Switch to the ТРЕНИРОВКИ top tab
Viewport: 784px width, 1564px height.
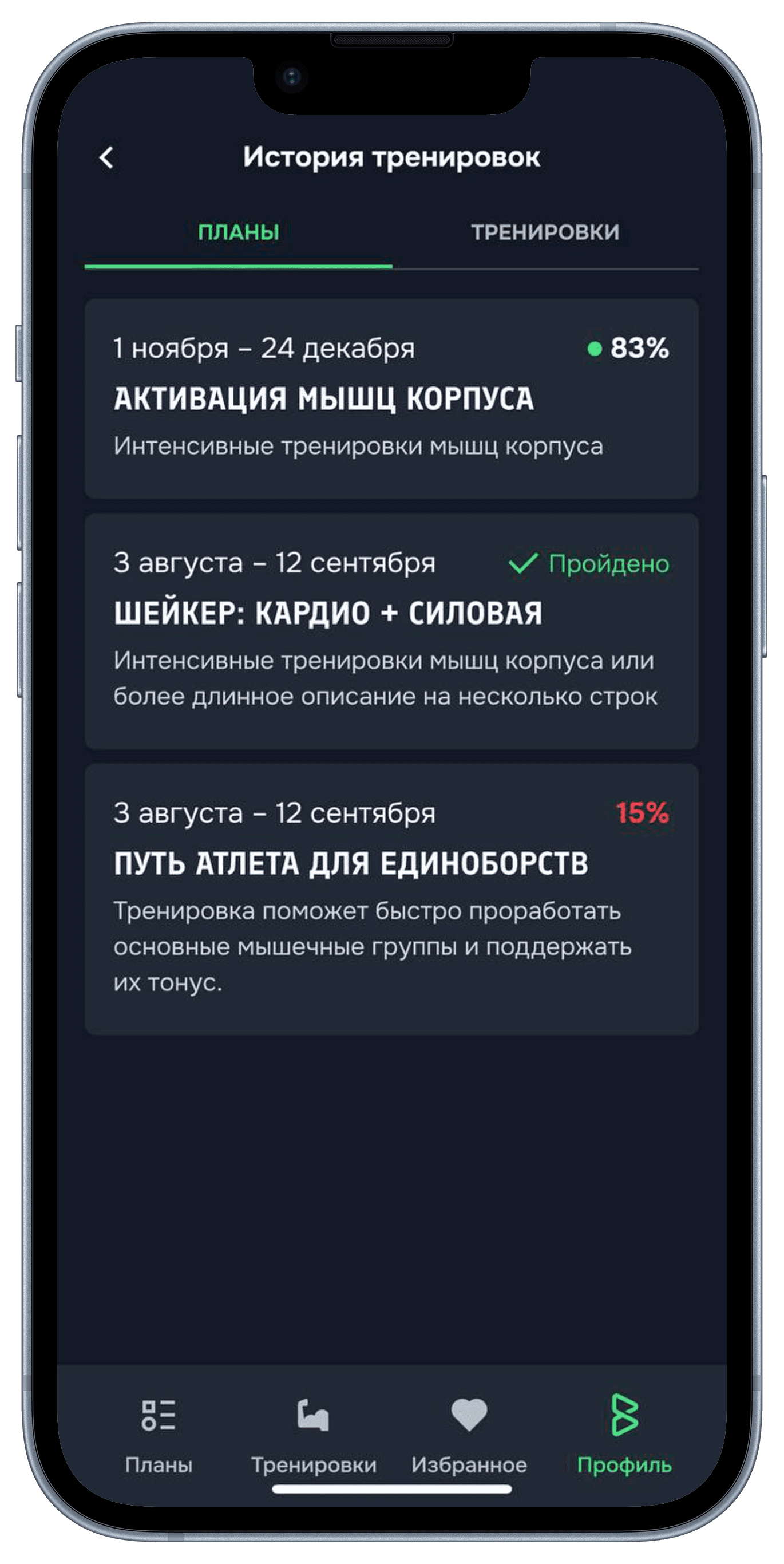[x=545, y=232]
